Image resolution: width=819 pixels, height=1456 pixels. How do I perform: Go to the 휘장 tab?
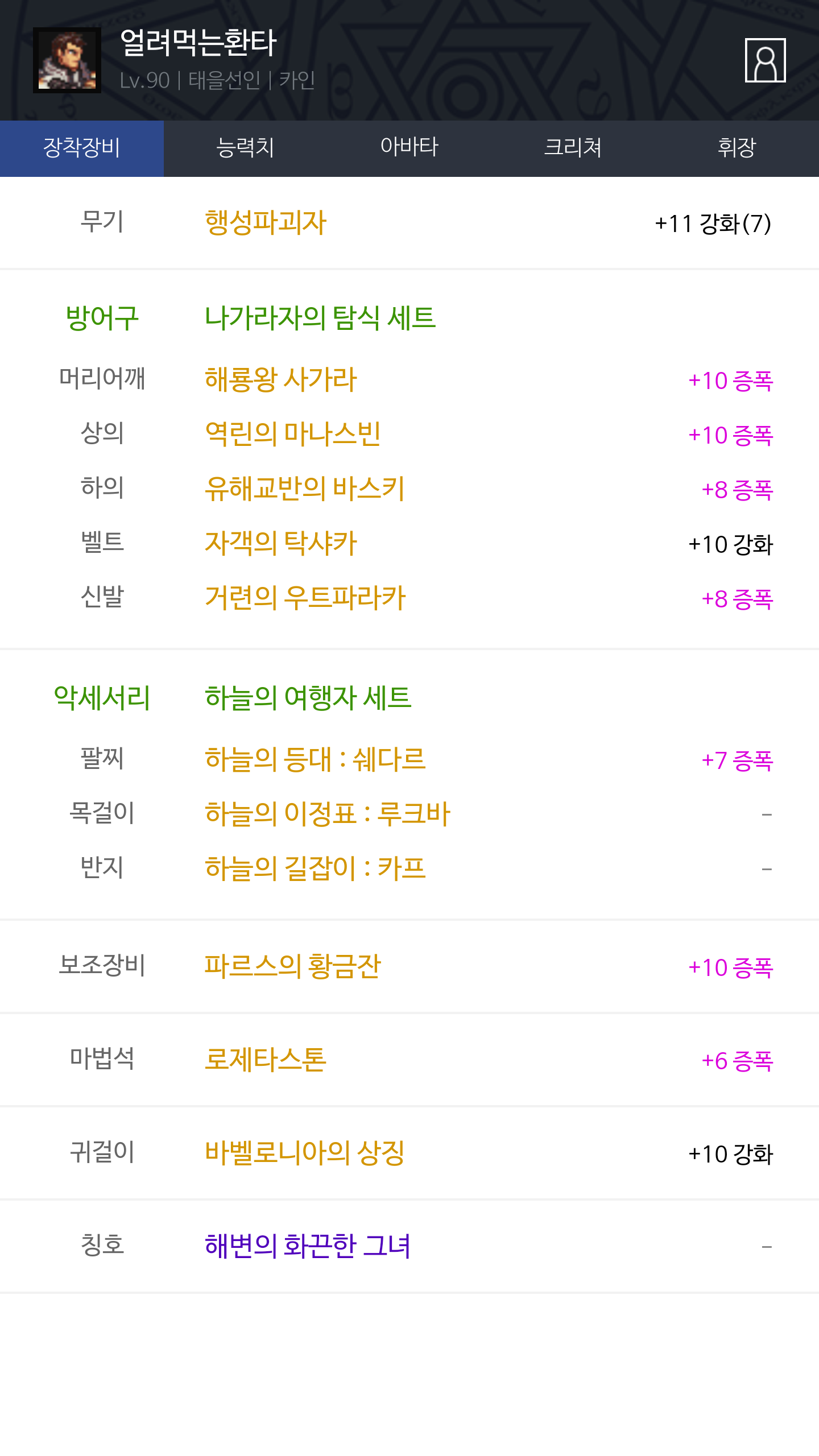[737, 148]
